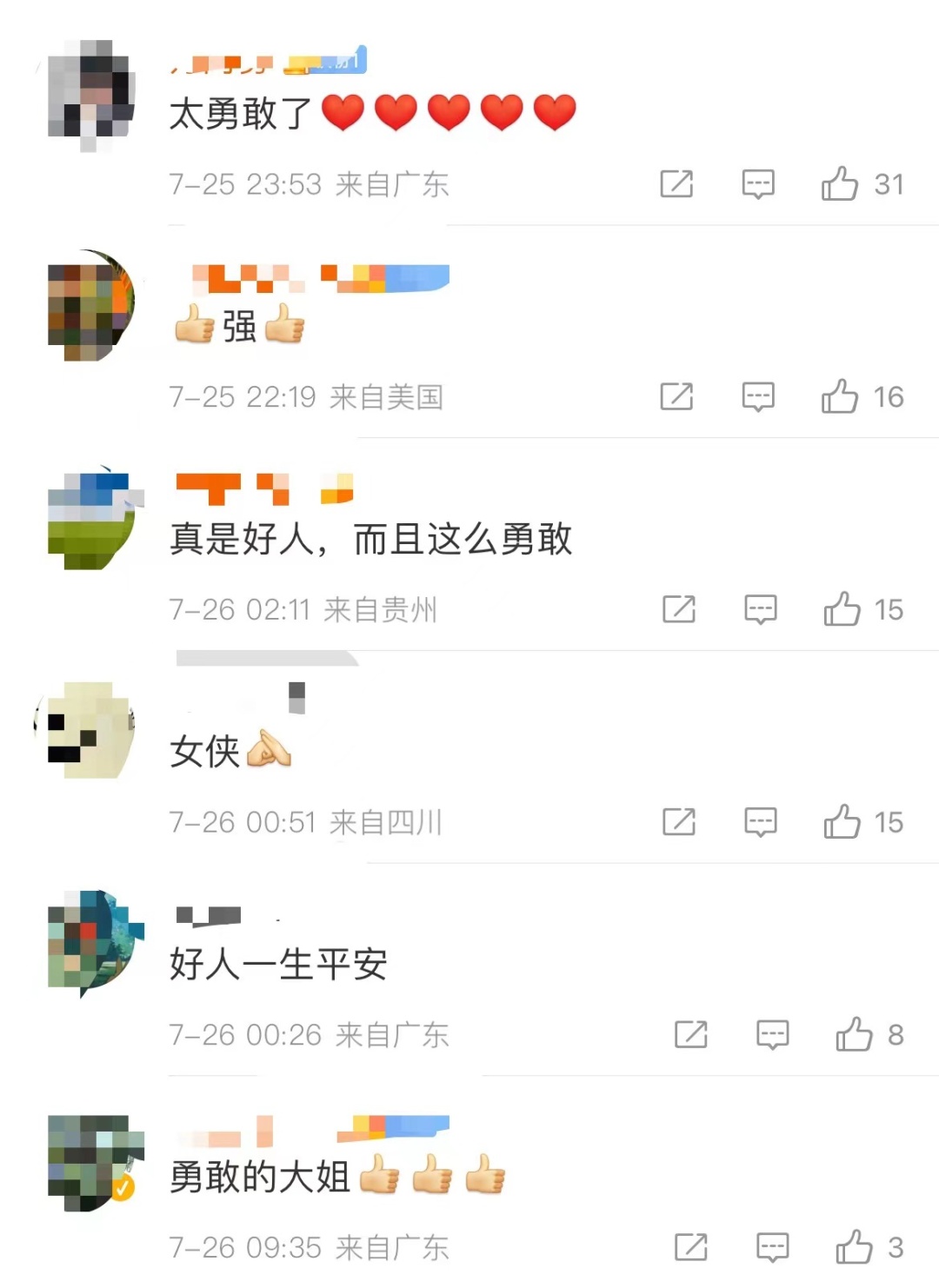Viewport: 939px width, 1288px height.
Task: Open the comment bubble under "太勇敢了"
Action: [x=759, y=184]
